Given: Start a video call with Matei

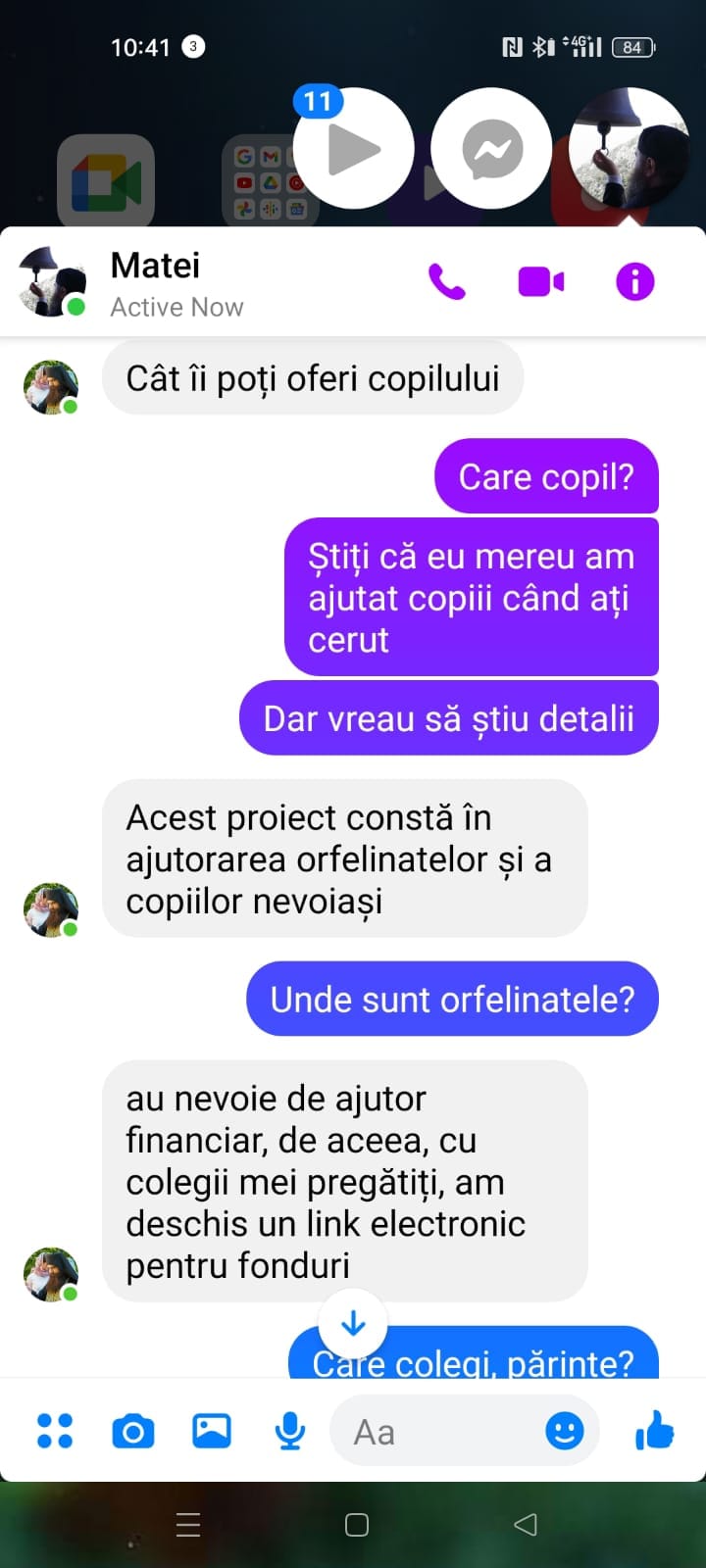Looking at the screenshot, I should [540, 282].
